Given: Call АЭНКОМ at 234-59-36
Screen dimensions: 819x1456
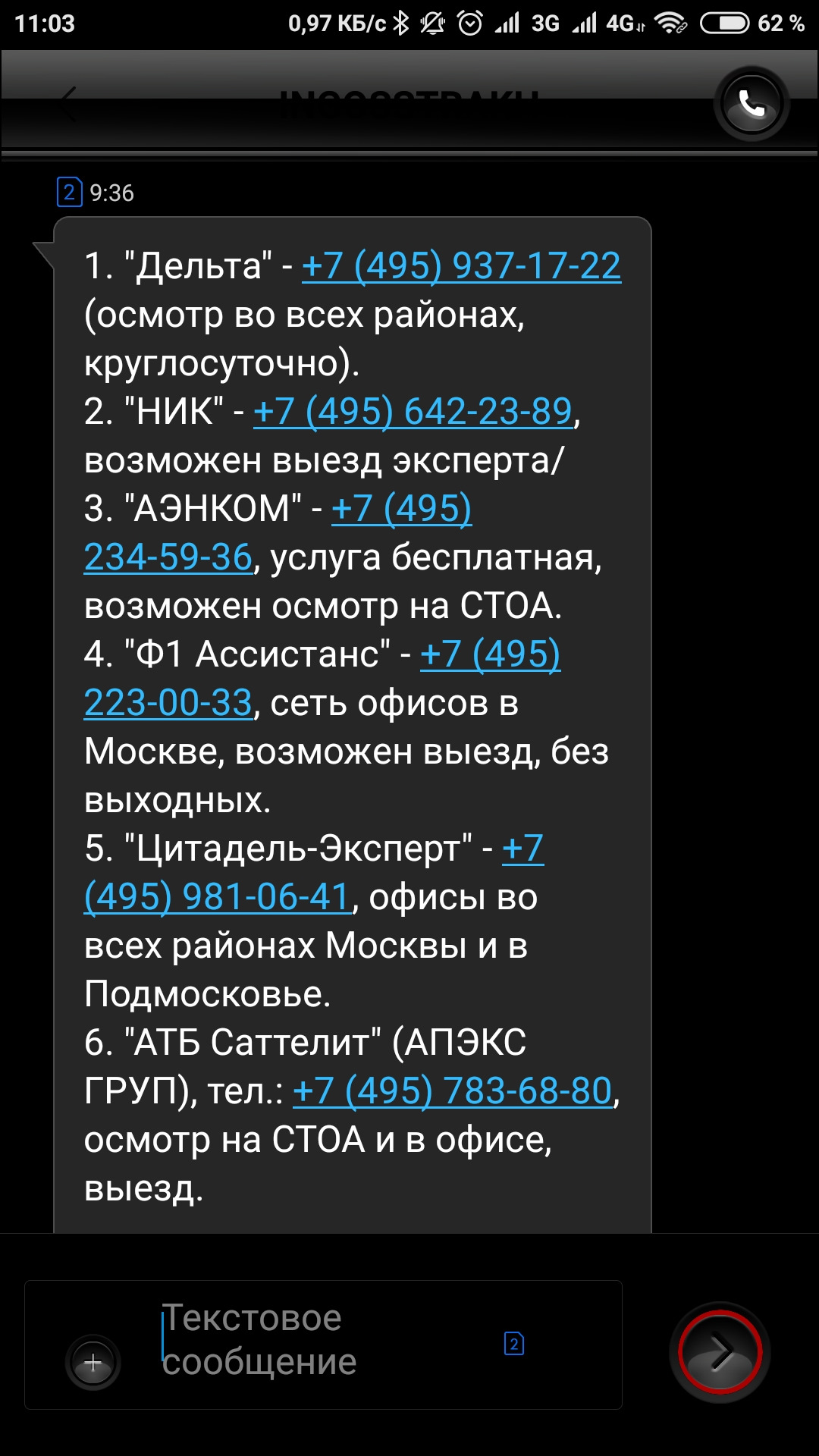Looking at the screenshot, I should point(168,557).
